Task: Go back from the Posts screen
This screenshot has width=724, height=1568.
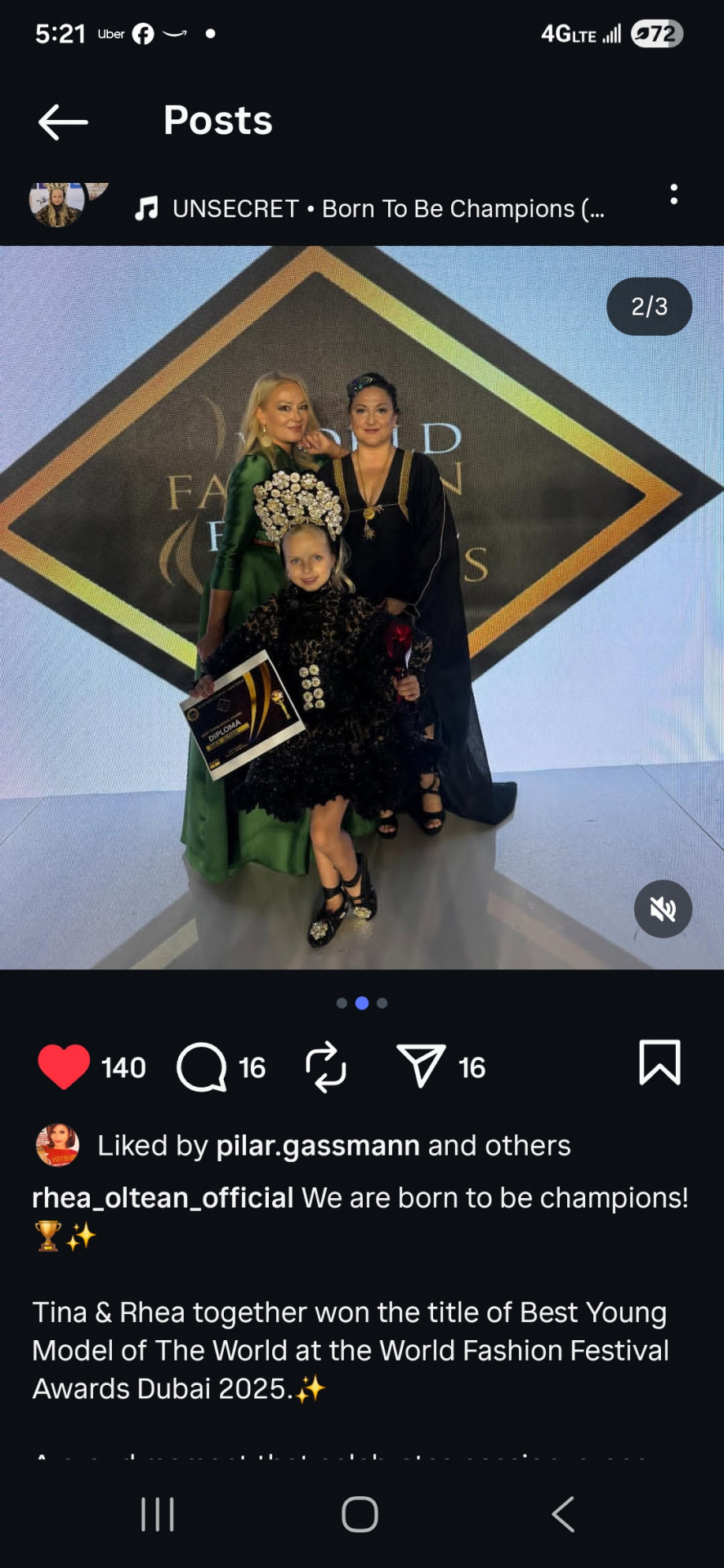Action: click(x=63, y=122)
